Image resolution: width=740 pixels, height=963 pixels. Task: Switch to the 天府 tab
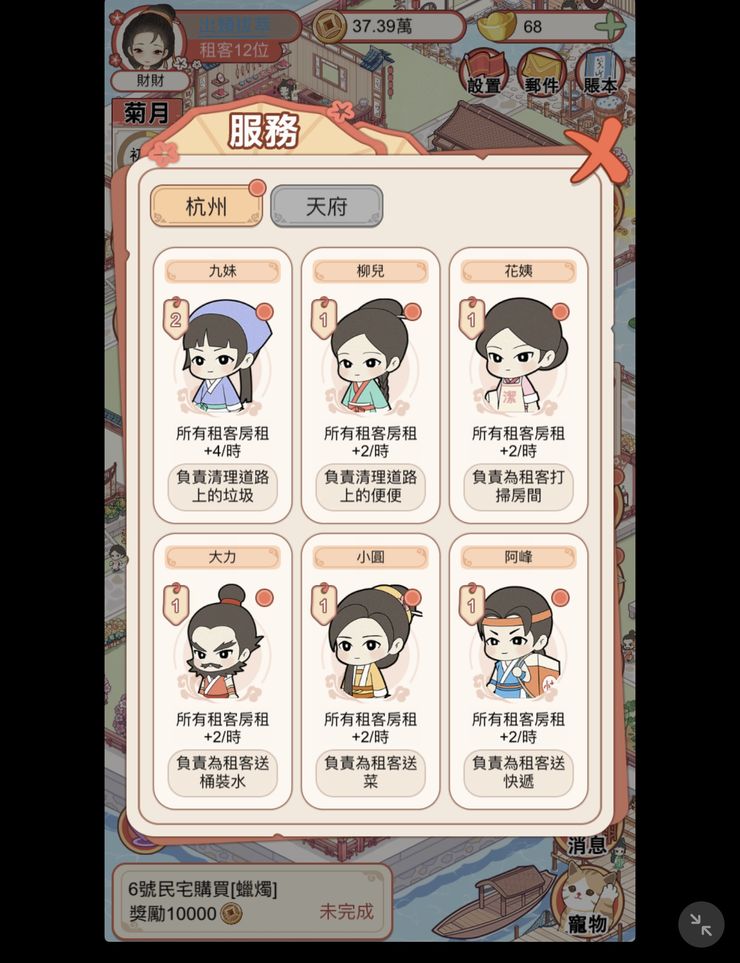(326, 207)
